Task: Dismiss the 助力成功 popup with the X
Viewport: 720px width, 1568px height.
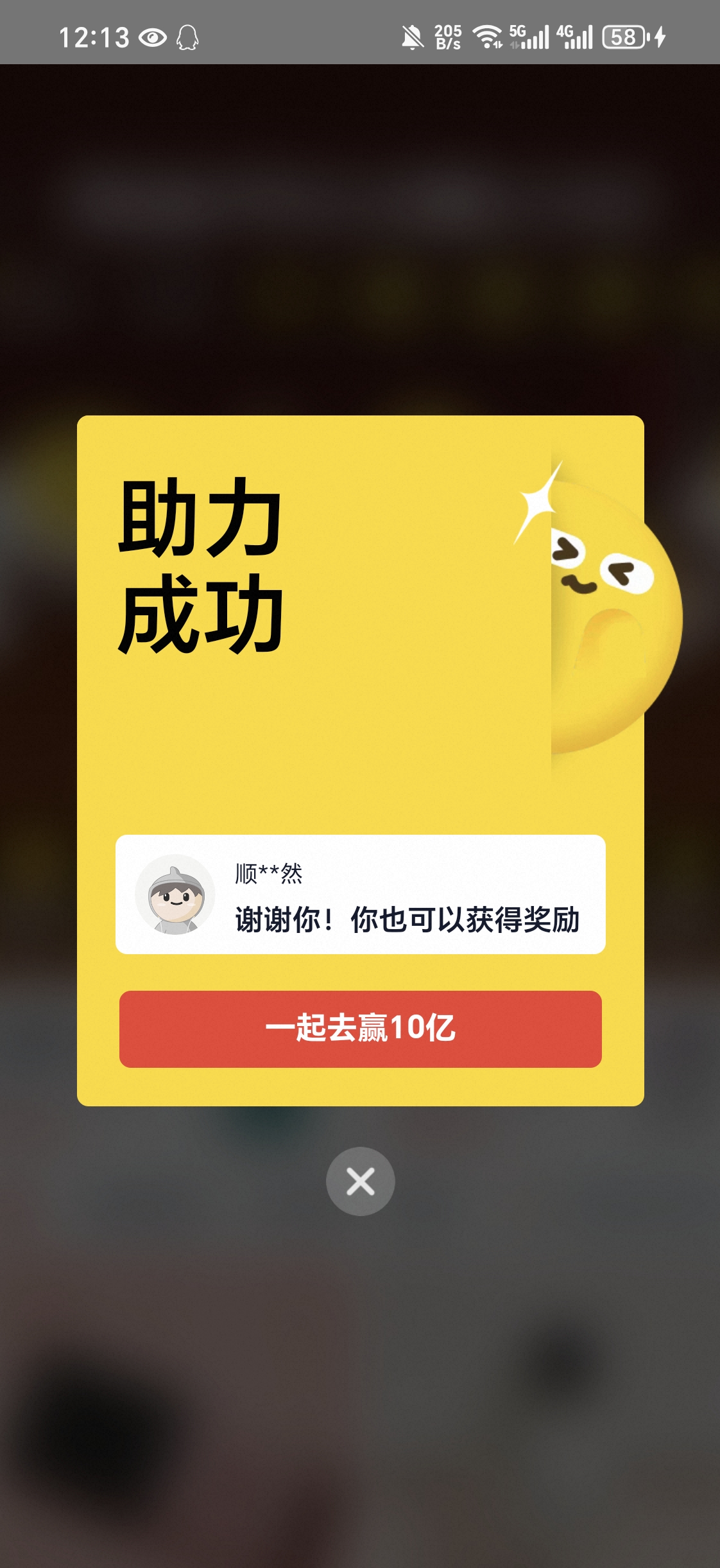Action: pos(360,1181)
